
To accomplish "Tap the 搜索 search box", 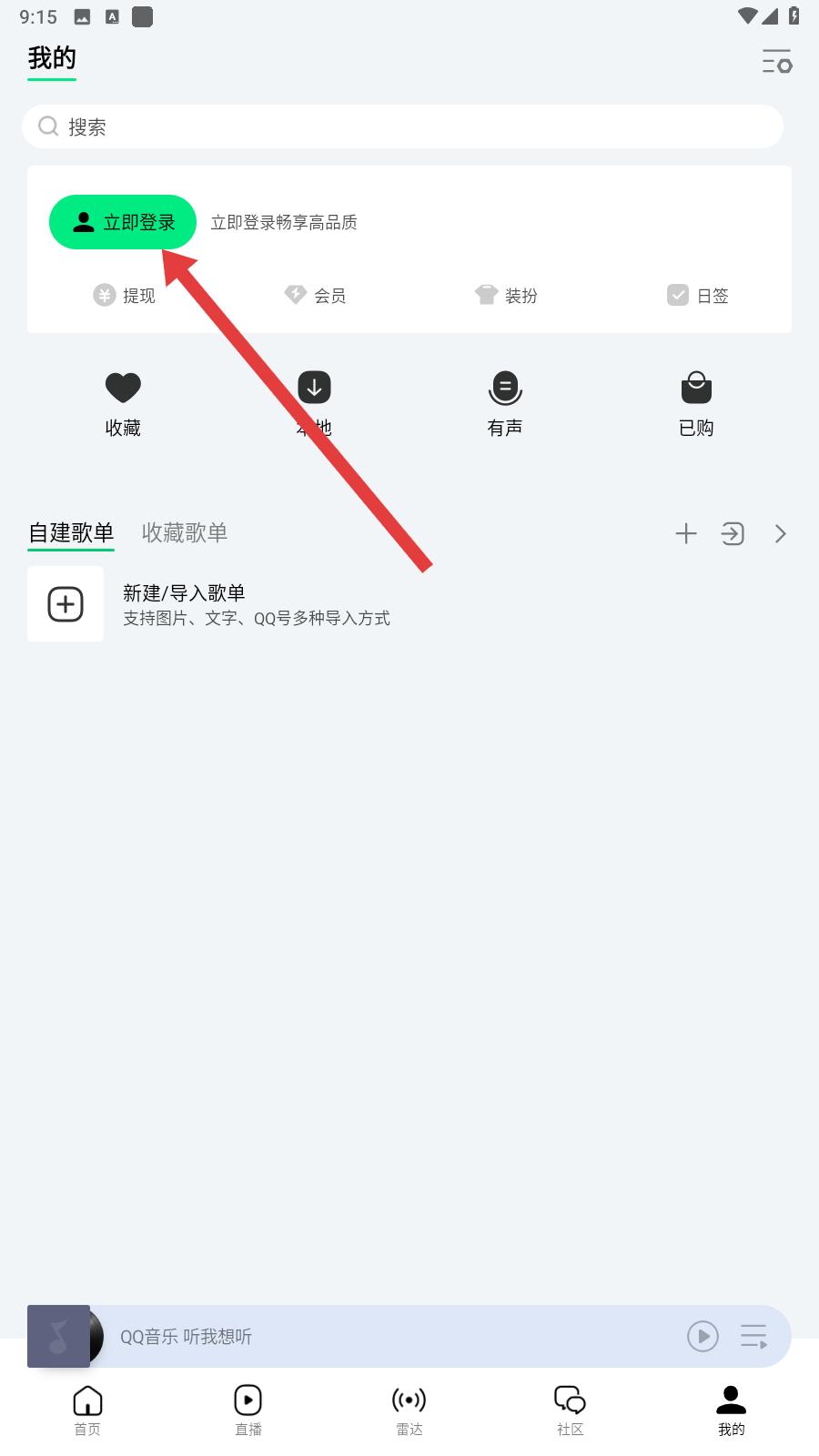I will pyautogui.click(x=402, y=126).
